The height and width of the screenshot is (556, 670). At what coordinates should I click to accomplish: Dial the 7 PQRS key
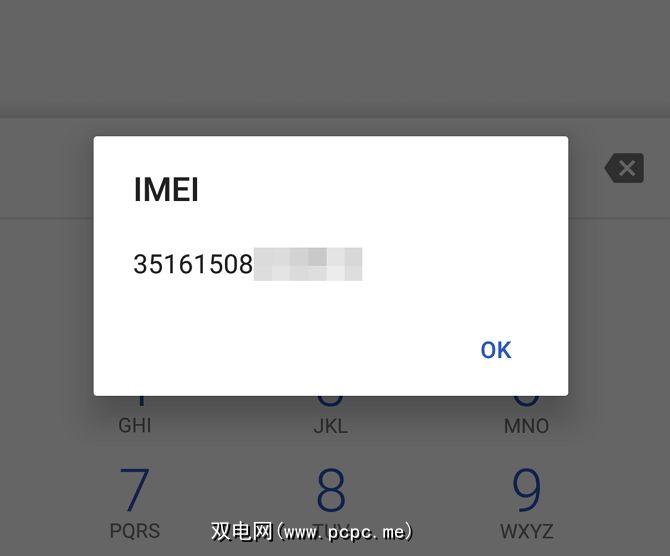(x=135, y=500)
